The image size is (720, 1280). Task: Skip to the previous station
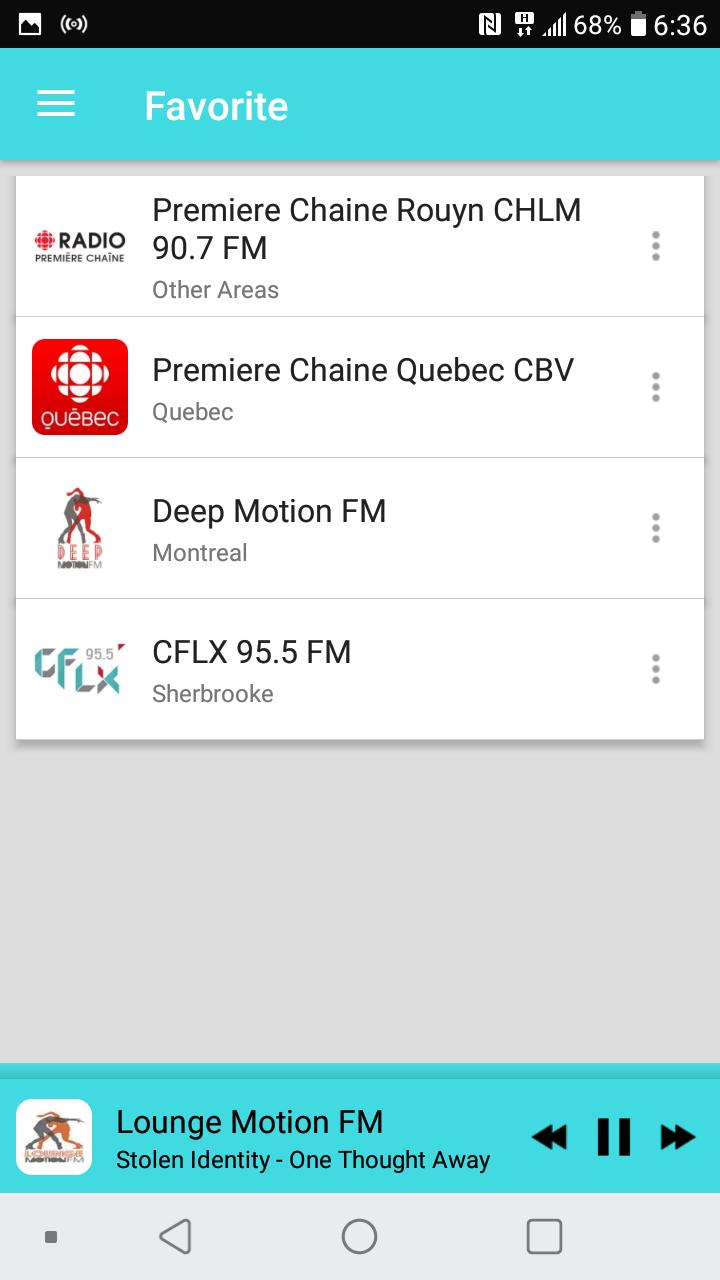pos(549,1137)
